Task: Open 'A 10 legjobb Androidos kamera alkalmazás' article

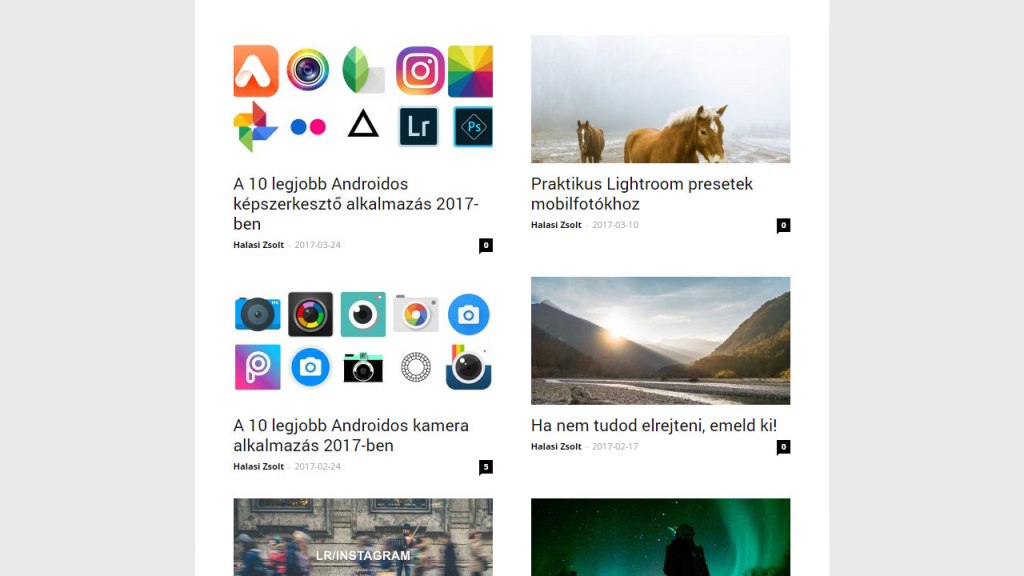Action: (x=350, y=435)
